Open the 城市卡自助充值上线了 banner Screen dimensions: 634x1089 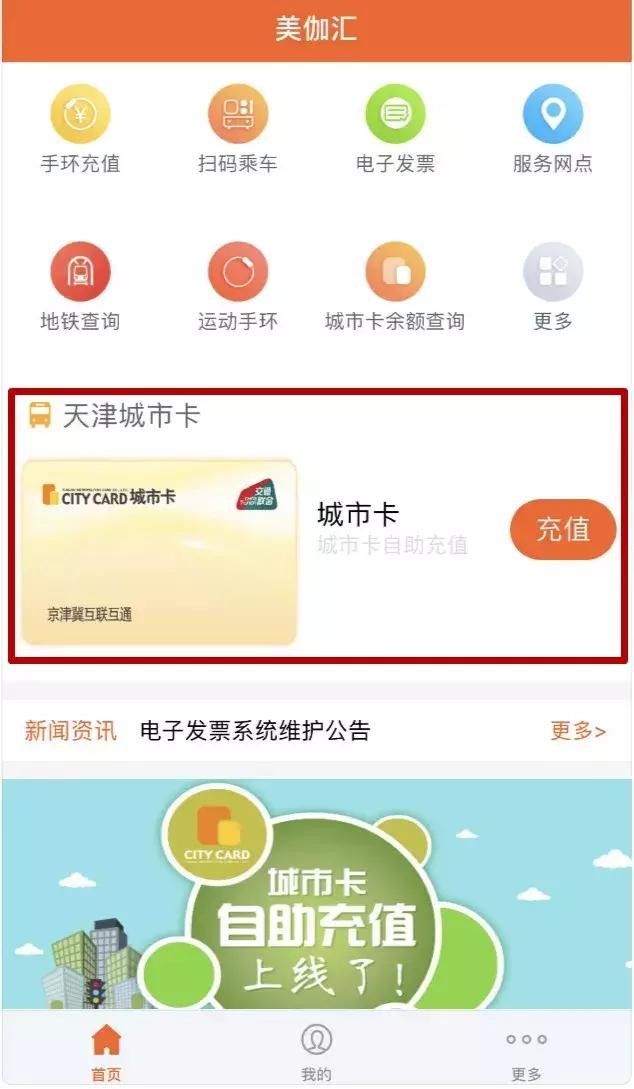click(316, 893)
